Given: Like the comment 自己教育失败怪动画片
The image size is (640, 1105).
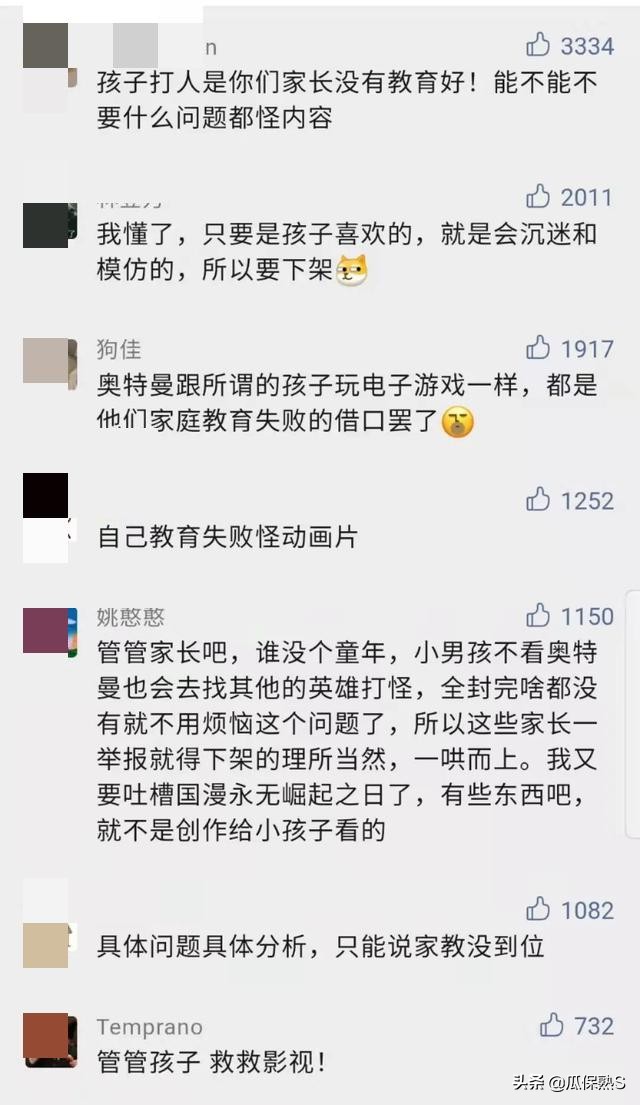Looking at the screenshot, I should 538,500.
